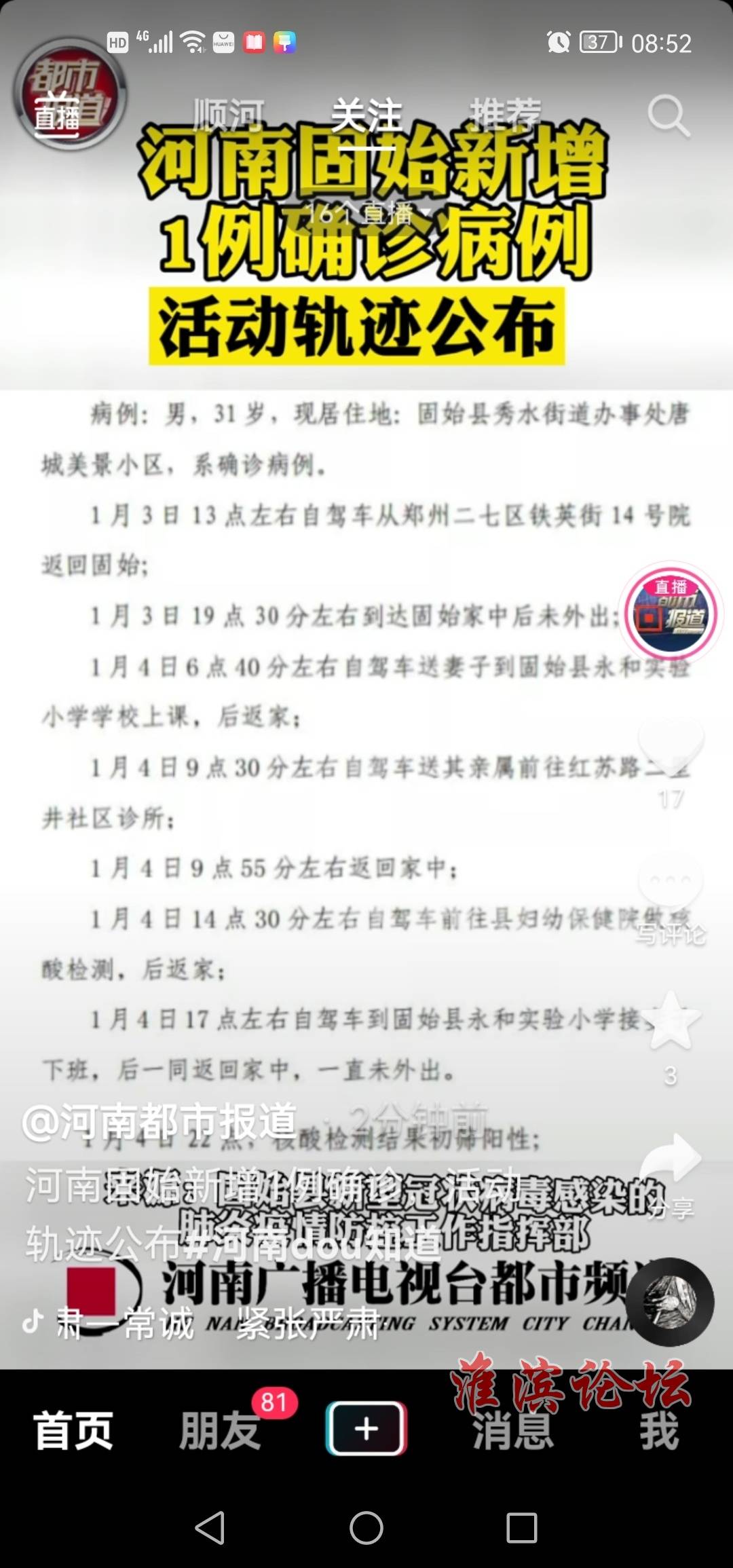Switch to the 顺河 tab
The width and height of the screenshot is (733, 1568).
(x=229, y=115)
